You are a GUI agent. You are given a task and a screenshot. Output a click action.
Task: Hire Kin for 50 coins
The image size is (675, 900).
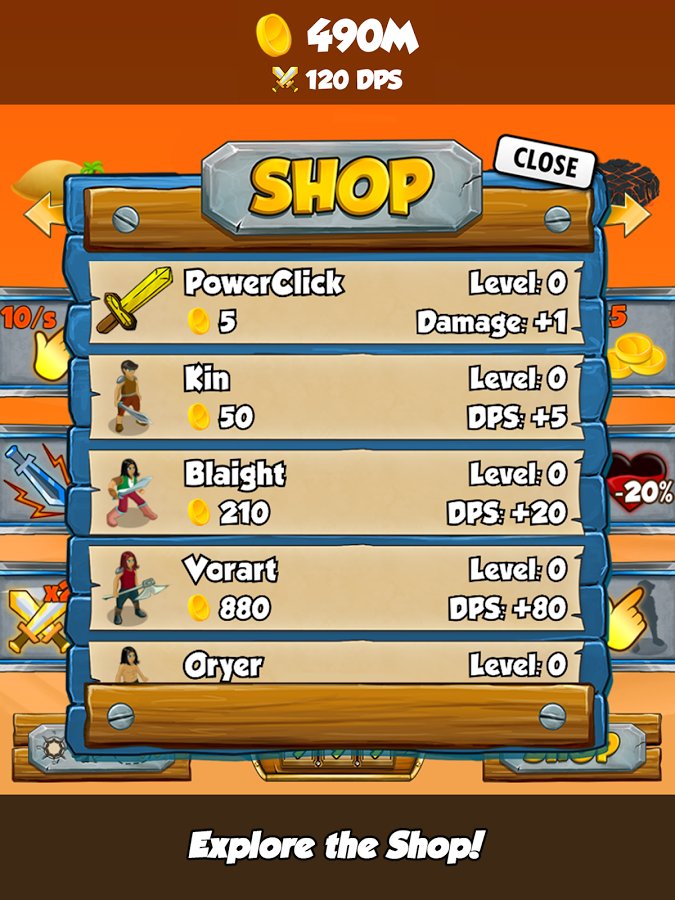coord(336,398)
